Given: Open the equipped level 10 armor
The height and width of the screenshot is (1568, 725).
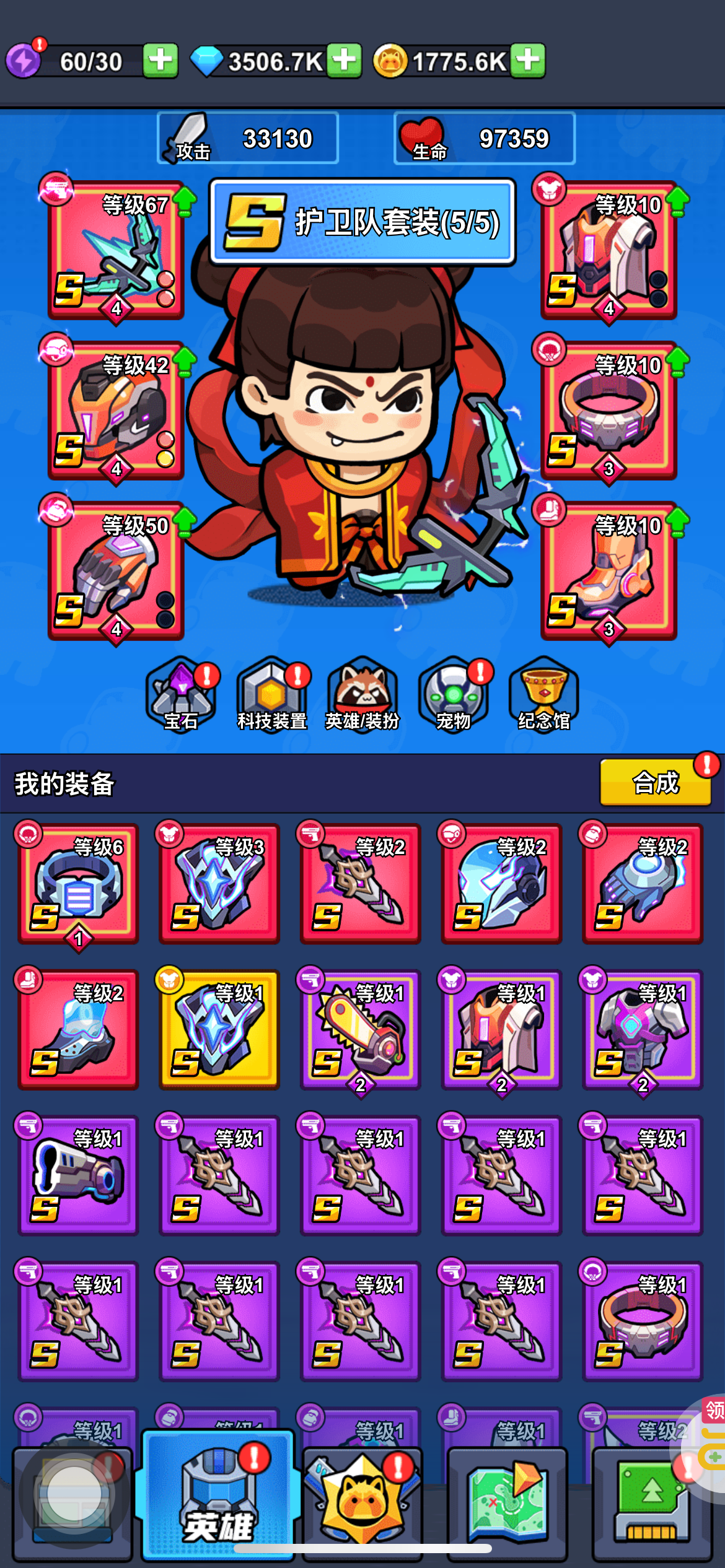Looking at the screenshot, I should (x=609, y=250).
